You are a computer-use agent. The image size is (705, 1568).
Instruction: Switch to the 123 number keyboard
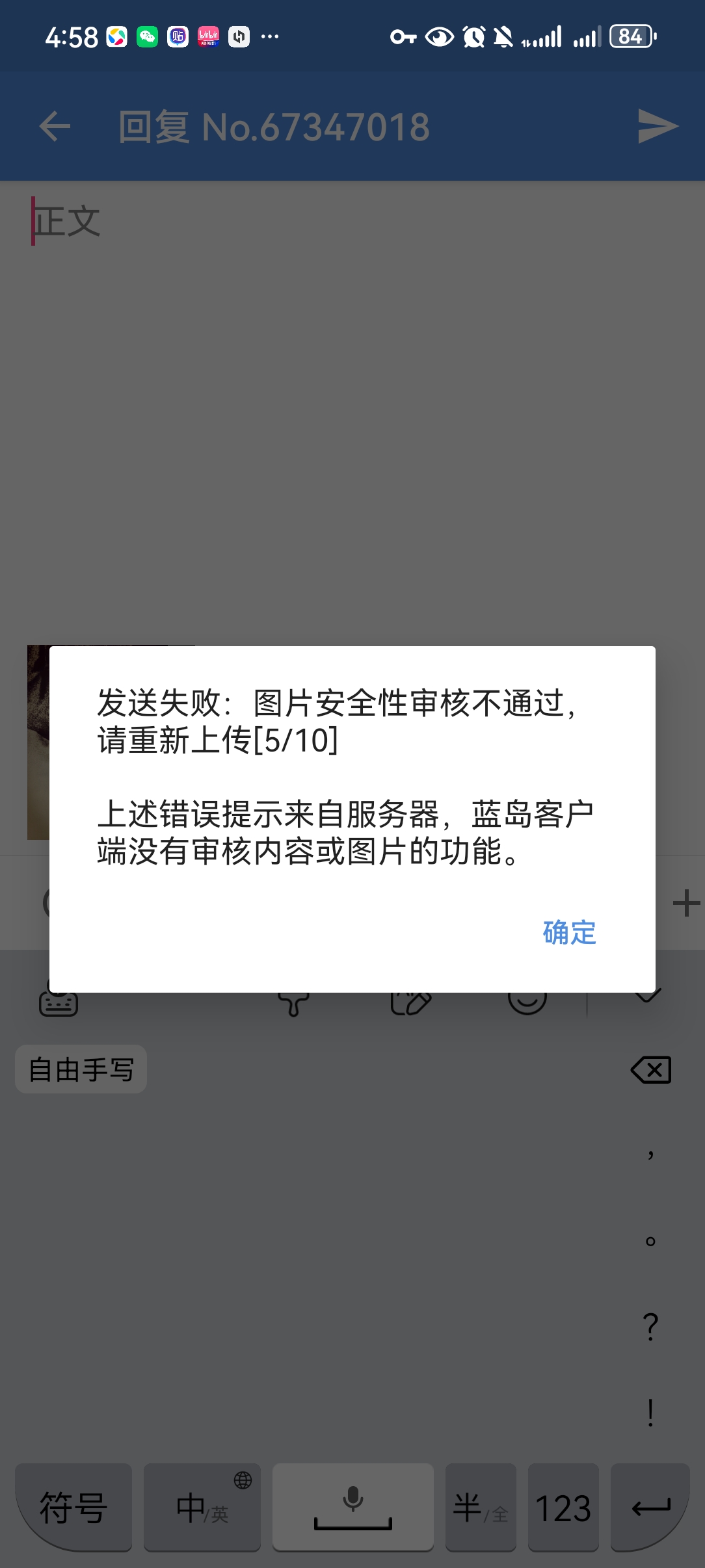[x=563, y=1507]
